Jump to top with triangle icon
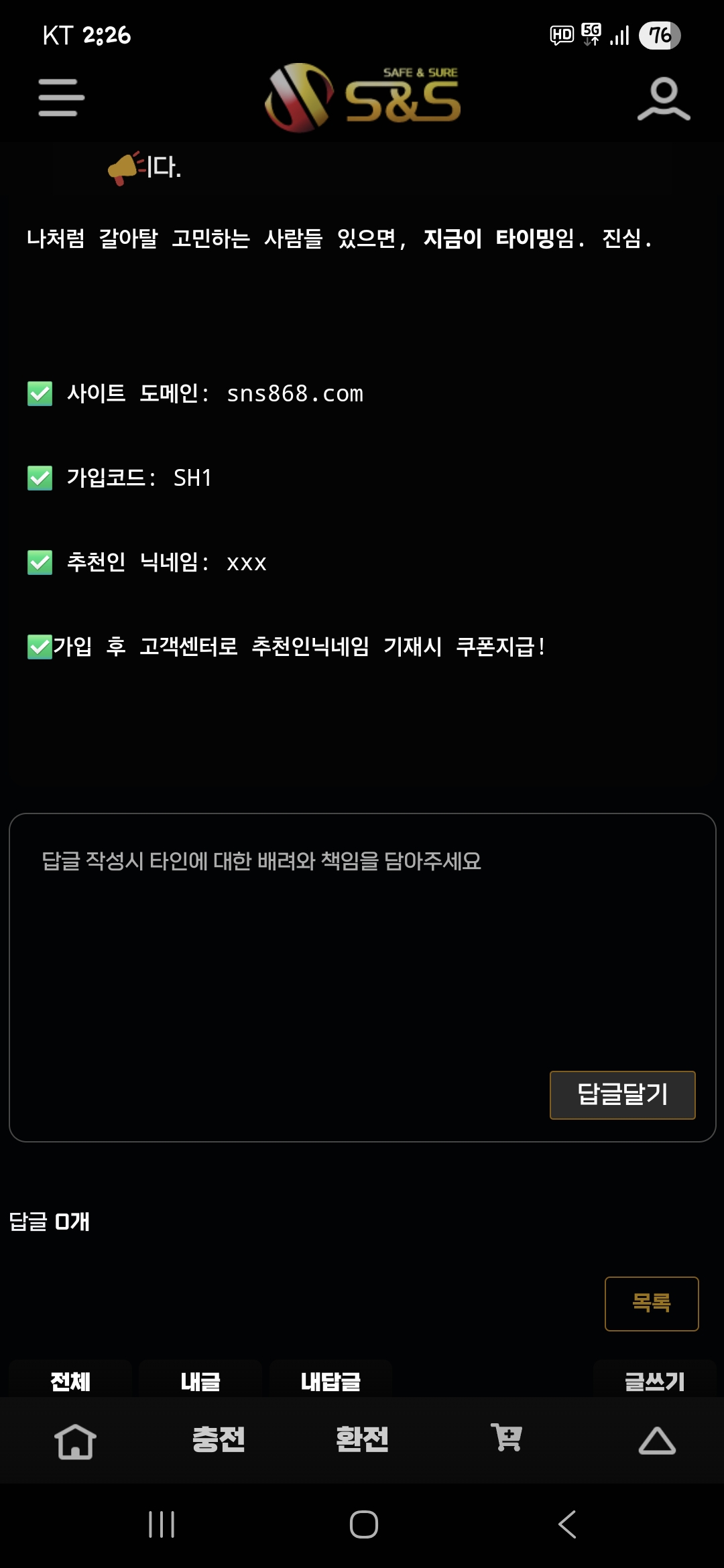Image resolution: width=724 pixels, height=1568 pixels. [x=657, y=1441]
